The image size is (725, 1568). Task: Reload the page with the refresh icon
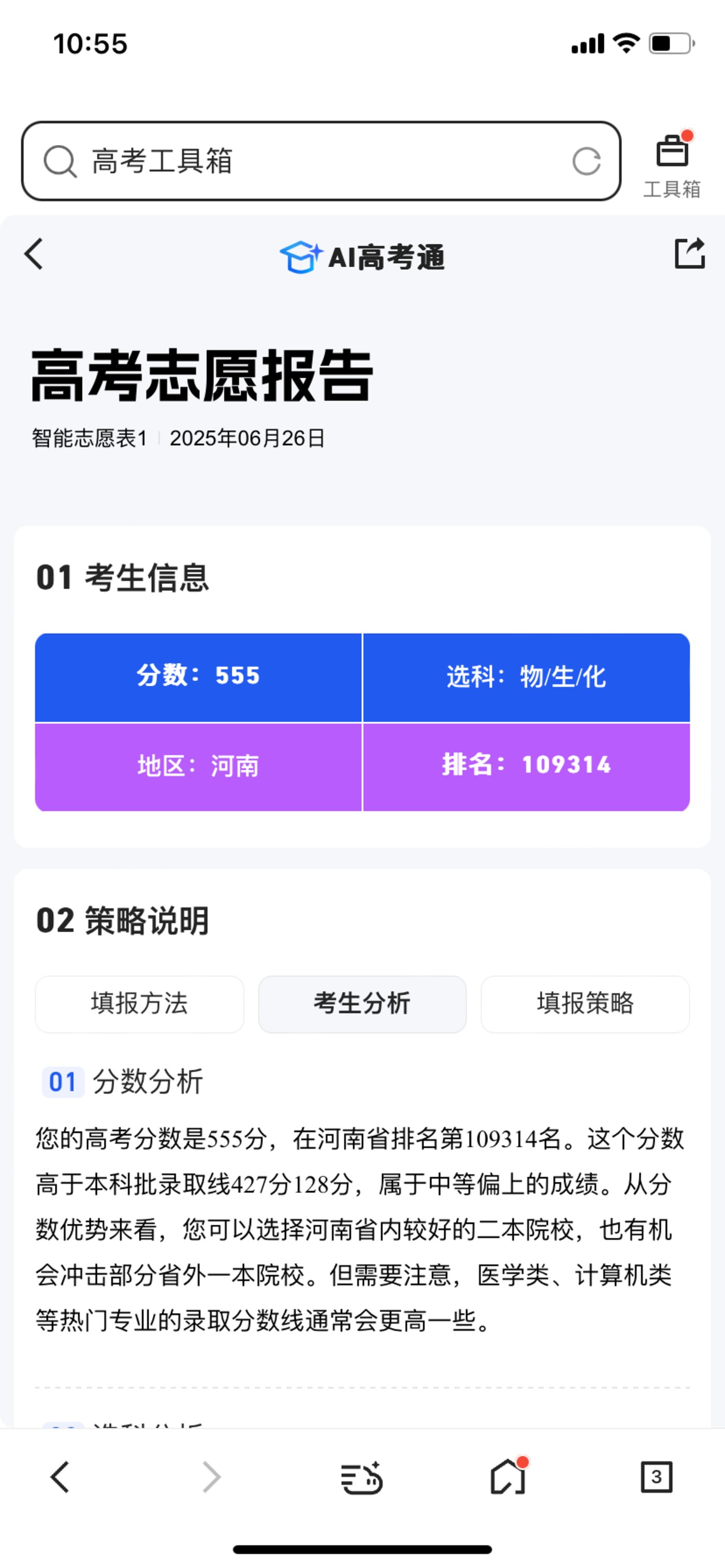pos(586,162)
